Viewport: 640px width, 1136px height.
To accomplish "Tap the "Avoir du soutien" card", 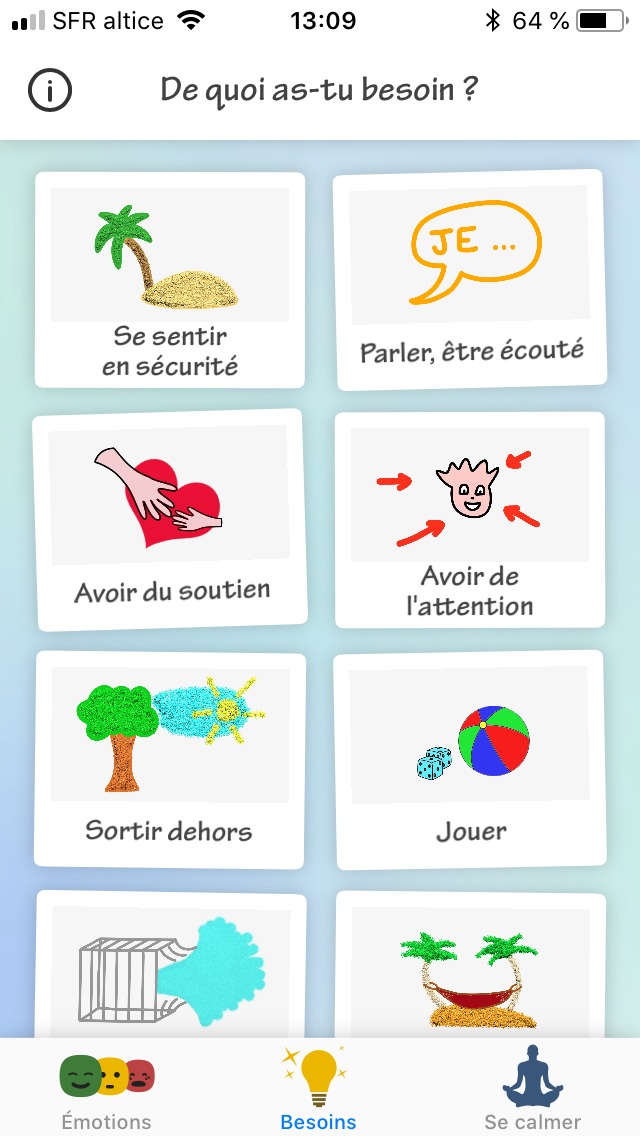I will click(x=170, y=520).
